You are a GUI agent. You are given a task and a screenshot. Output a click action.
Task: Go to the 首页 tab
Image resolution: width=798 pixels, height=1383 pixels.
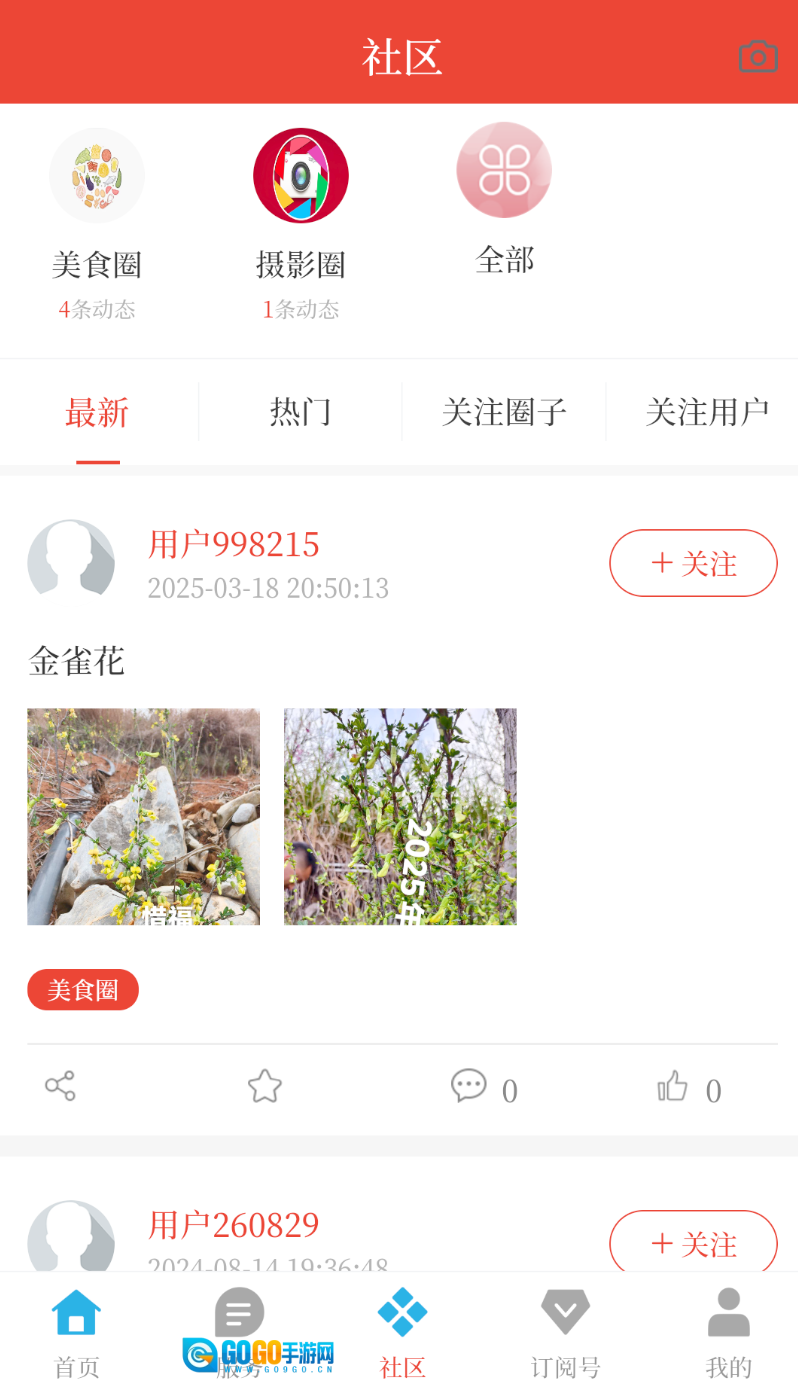tap(77, 1332)
